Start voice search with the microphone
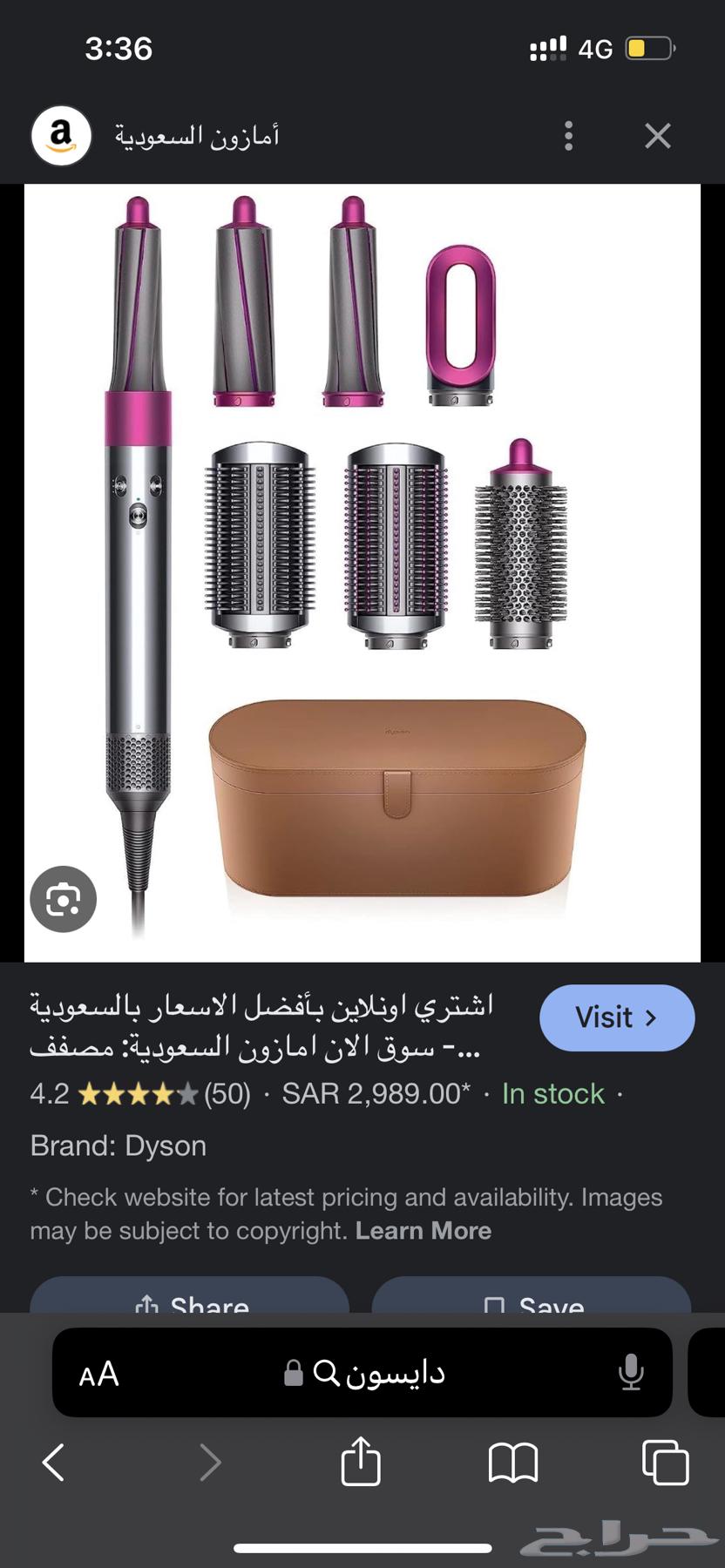725x1568 pixels. 630,1374
